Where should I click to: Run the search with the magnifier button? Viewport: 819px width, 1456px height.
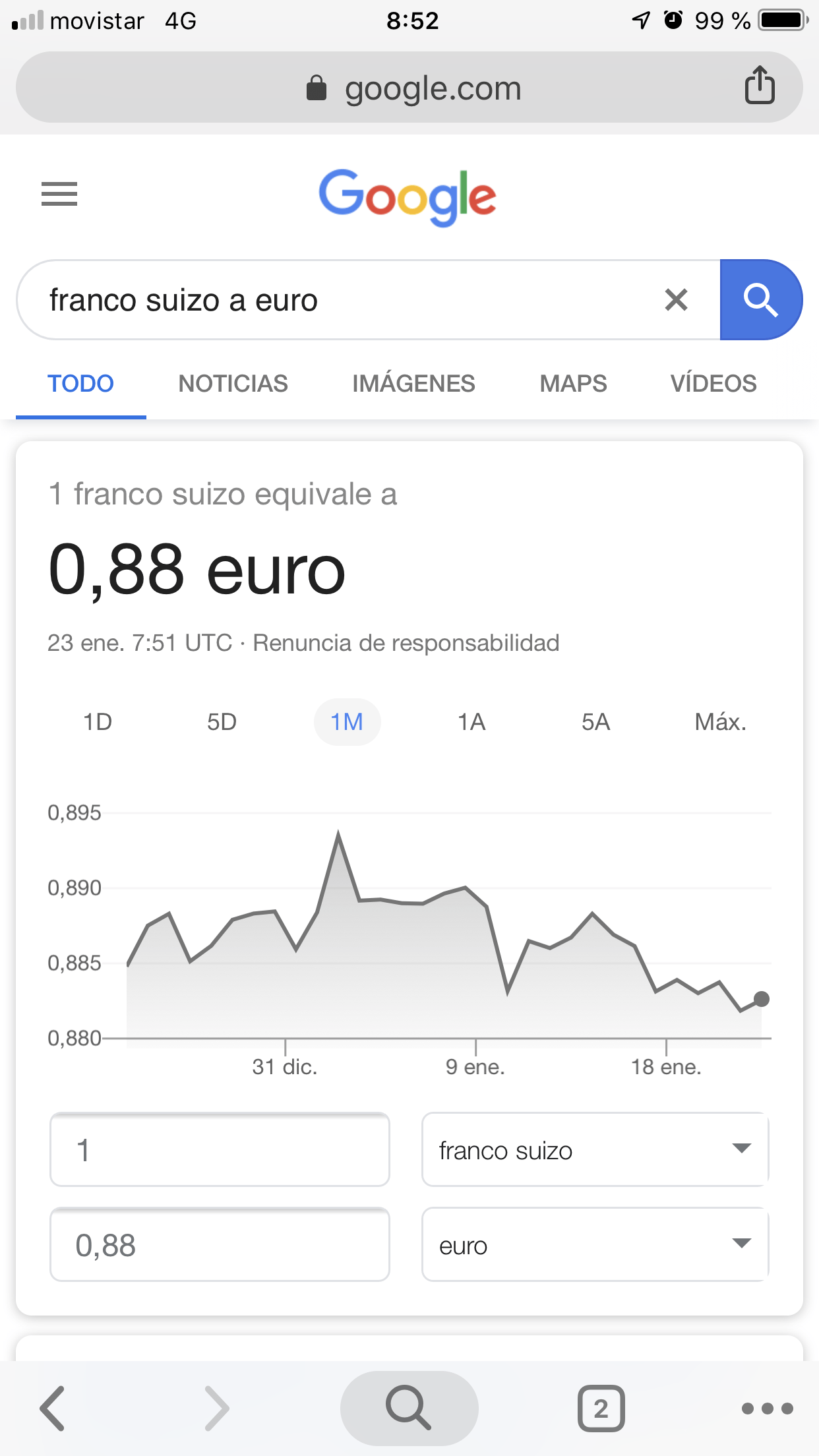click(x=761, y=300)
